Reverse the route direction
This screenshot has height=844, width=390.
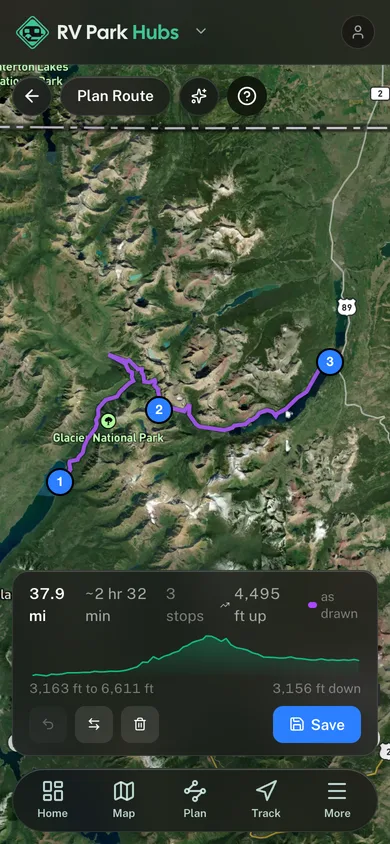(94, 725)
